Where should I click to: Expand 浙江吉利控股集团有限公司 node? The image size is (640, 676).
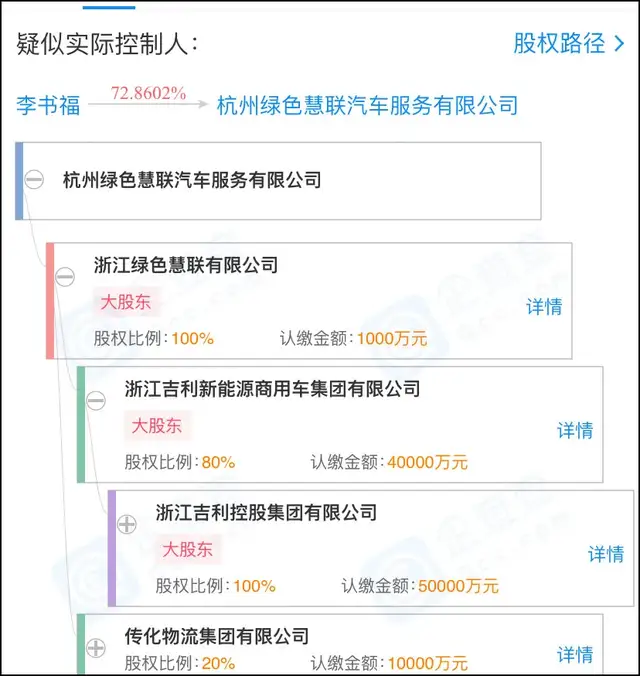[127, 525]
